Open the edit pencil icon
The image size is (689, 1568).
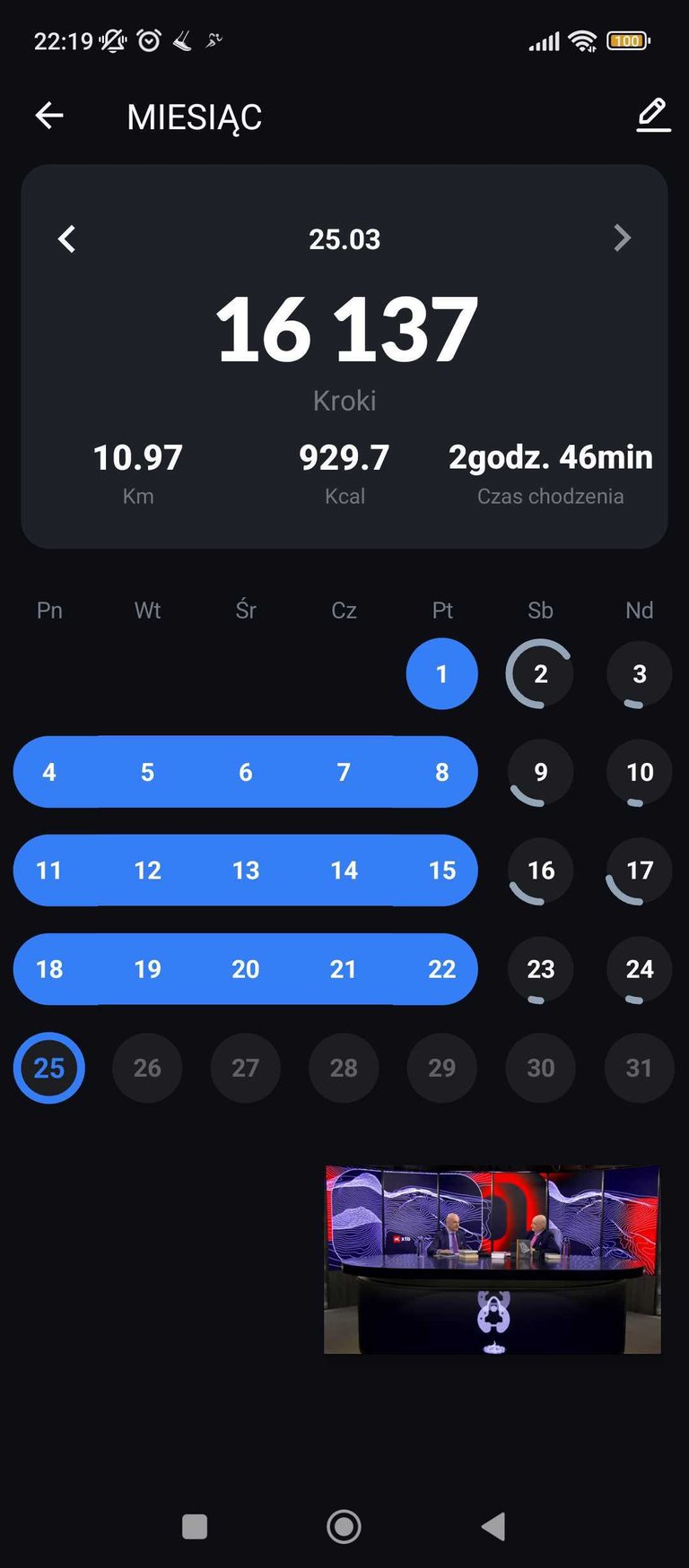[x=653, y=116]
